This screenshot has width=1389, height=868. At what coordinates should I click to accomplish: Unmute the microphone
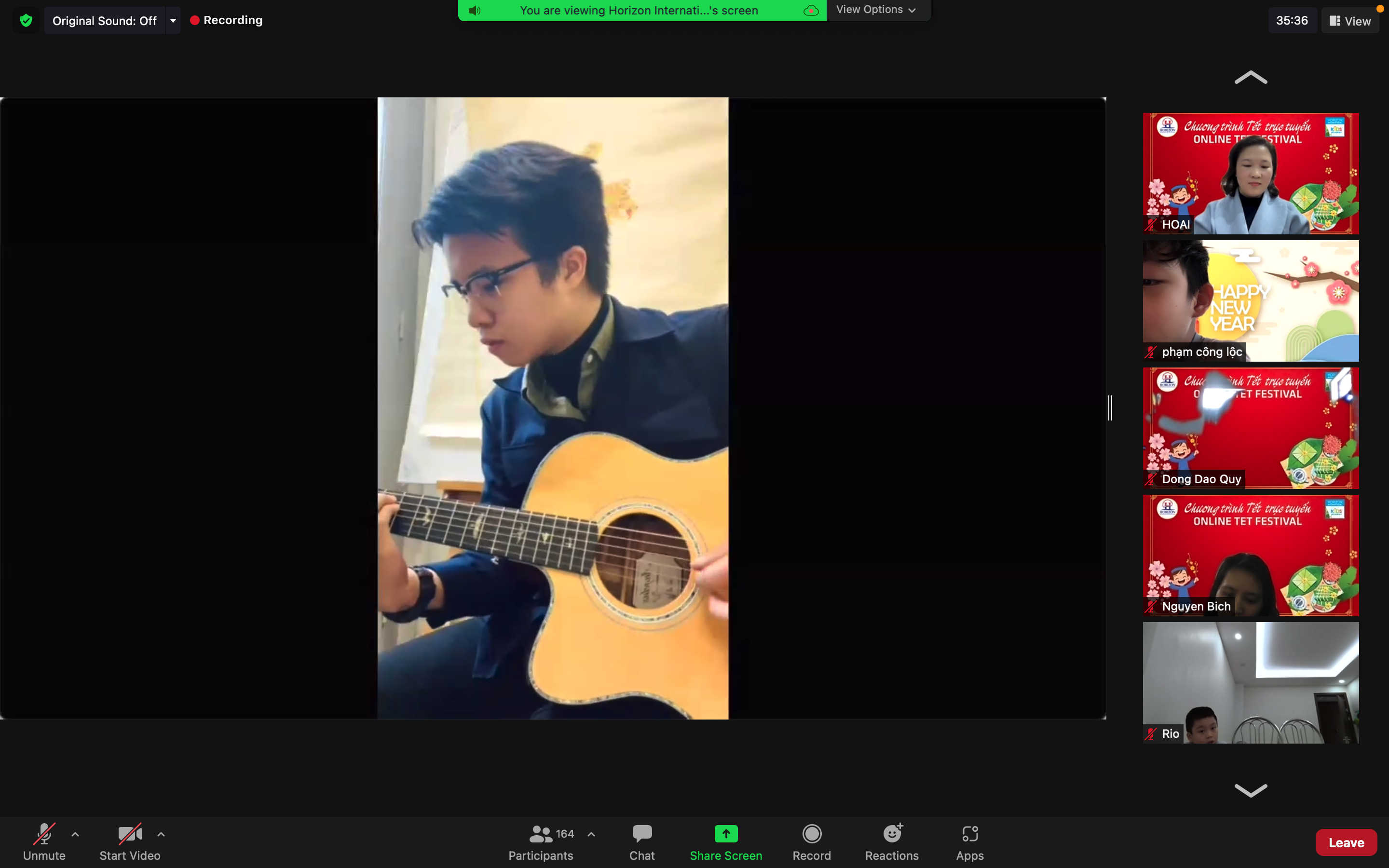(43, 841)
